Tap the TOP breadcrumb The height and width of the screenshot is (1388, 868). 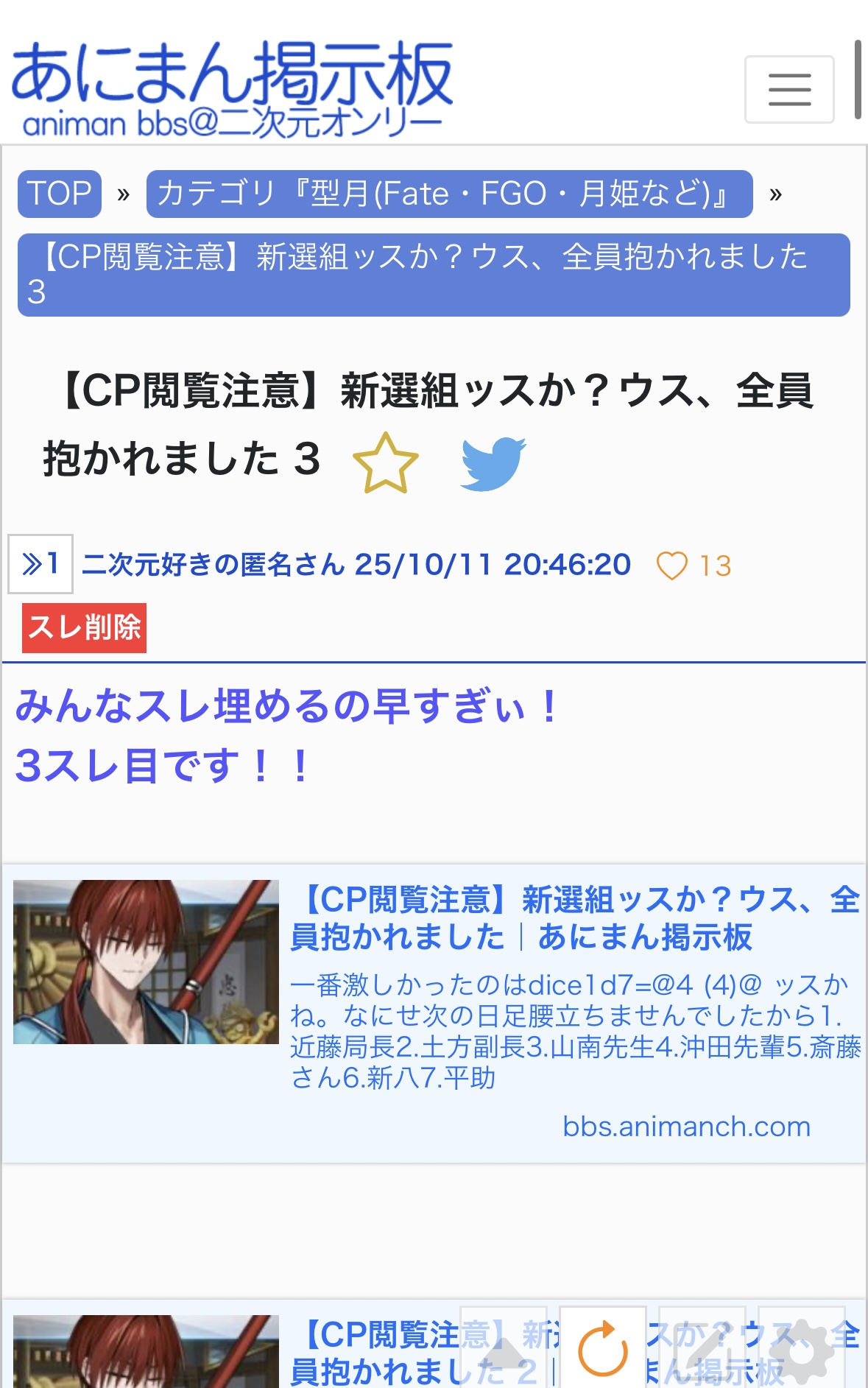(x=59, y=194)
